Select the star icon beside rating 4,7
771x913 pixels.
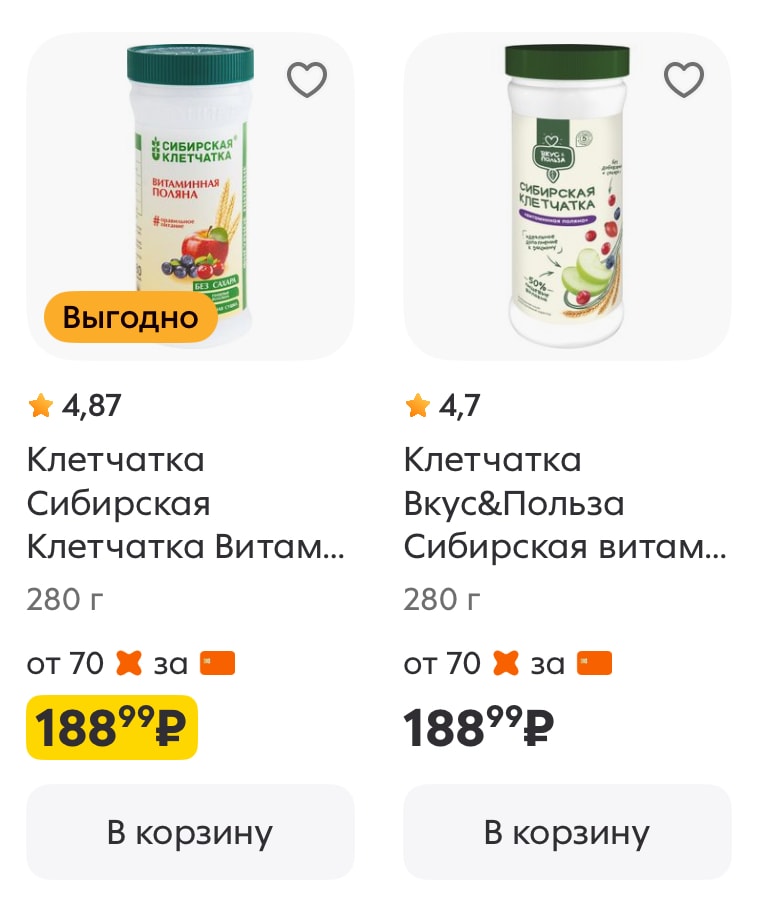point(417,406)
